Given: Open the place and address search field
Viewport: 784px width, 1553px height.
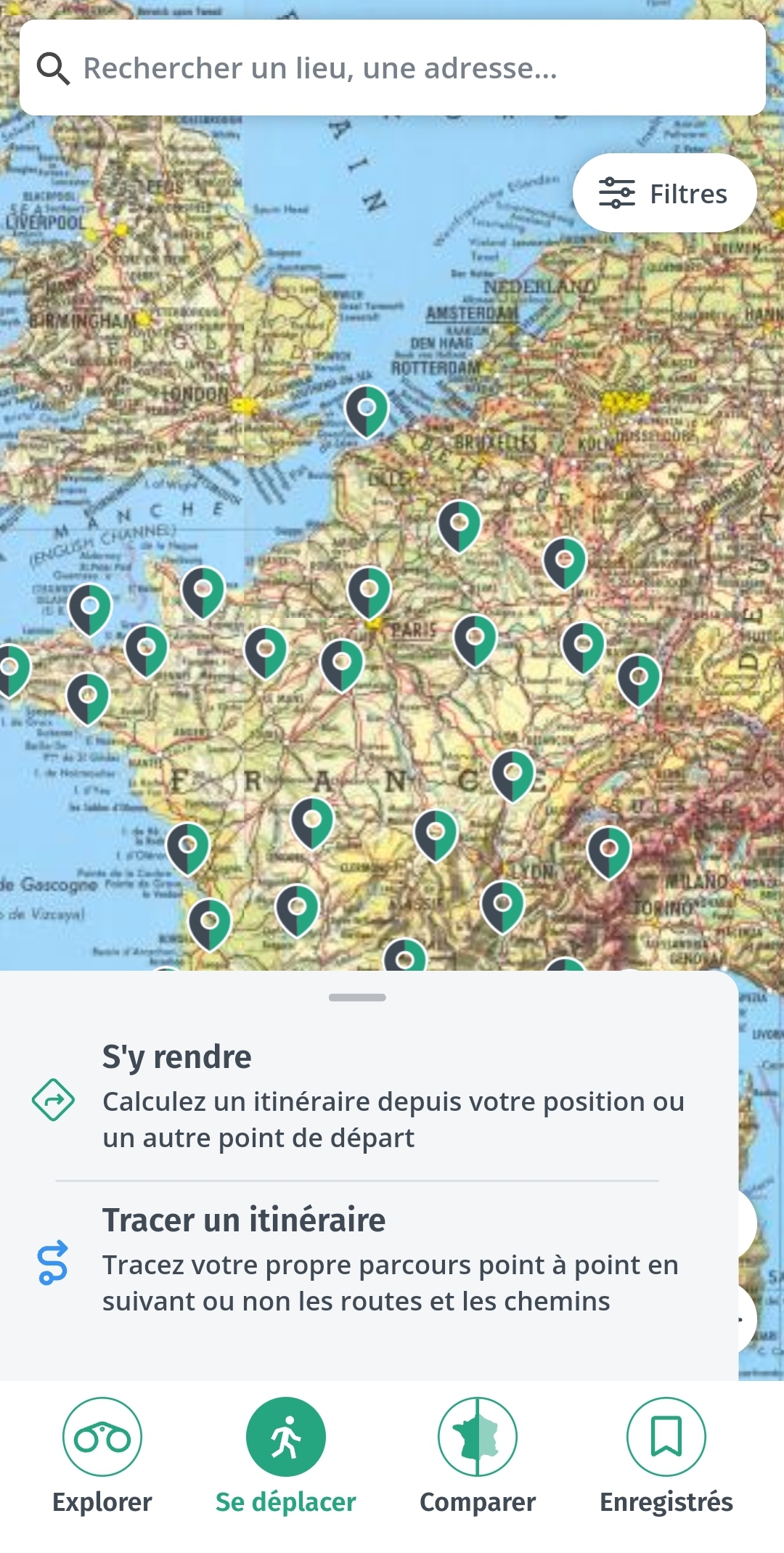Looking at the screenshot, I should point(392,68).
